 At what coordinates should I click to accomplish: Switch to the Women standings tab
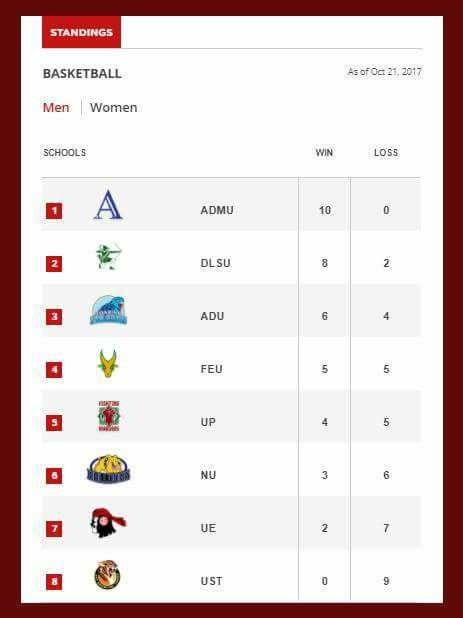pyautogui.click(x=113, y=108)
